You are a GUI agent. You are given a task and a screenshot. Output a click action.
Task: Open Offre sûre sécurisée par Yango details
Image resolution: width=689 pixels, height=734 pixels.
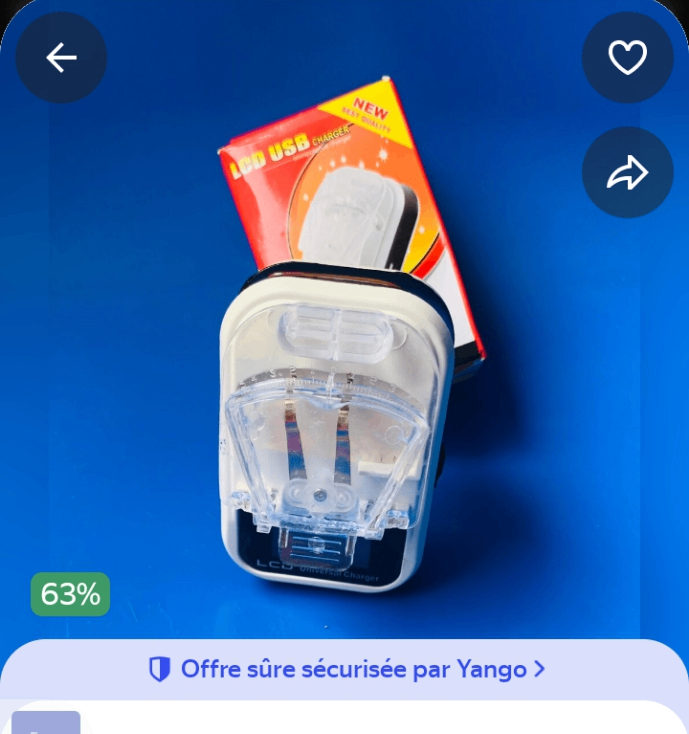tap(346, 669)
